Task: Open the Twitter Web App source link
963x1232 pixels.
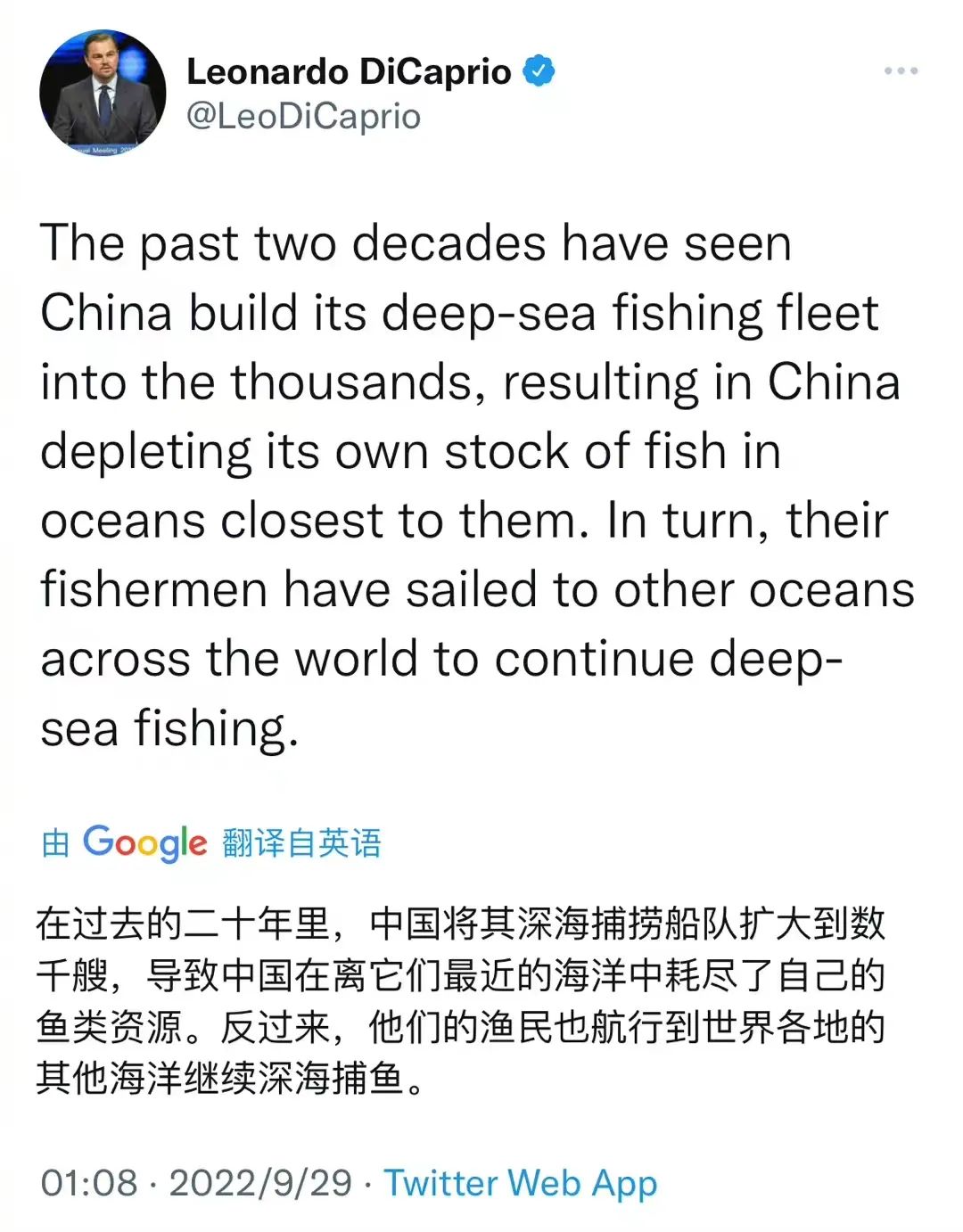Action: coord(521,1183)
